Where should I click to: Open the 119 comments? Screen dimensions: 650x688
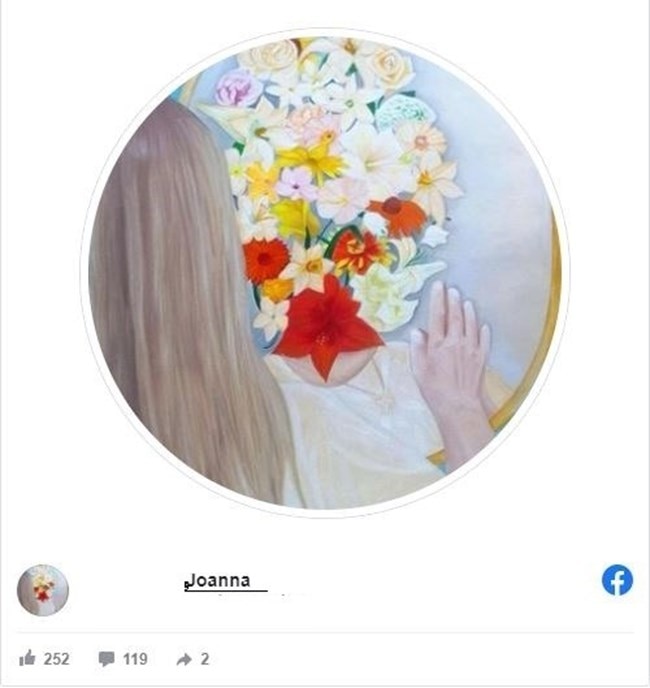(107, 659)
